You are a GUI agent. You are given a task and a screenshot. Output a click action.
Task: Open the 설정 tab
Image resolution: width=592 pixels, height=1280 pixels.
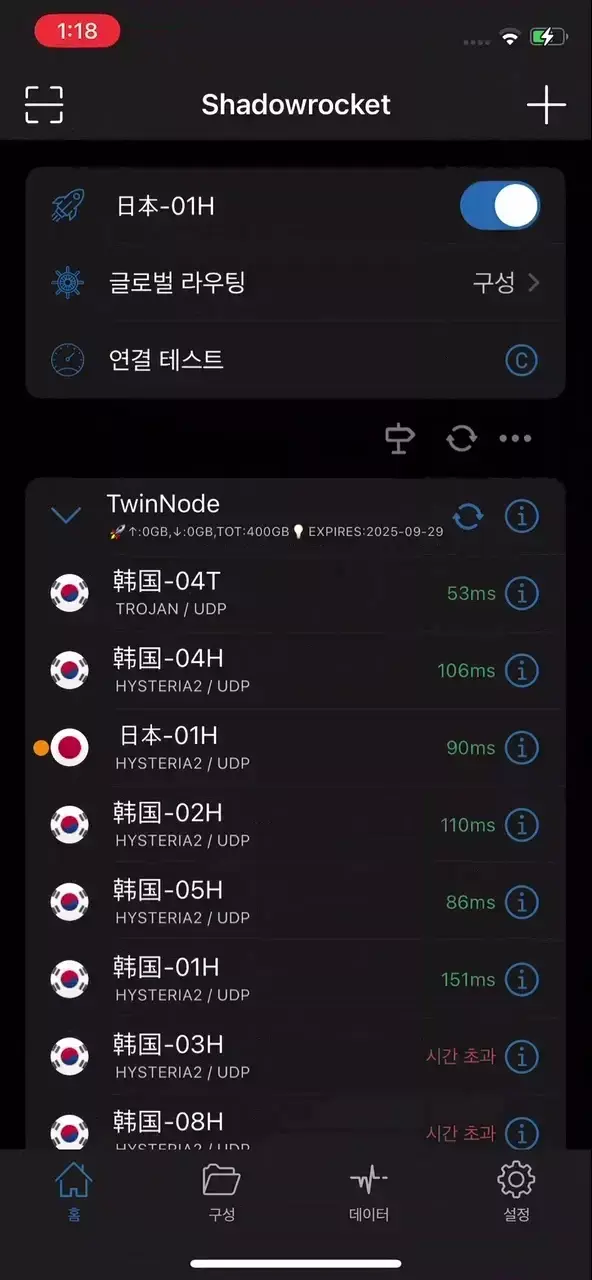[x=516, y=1192]
